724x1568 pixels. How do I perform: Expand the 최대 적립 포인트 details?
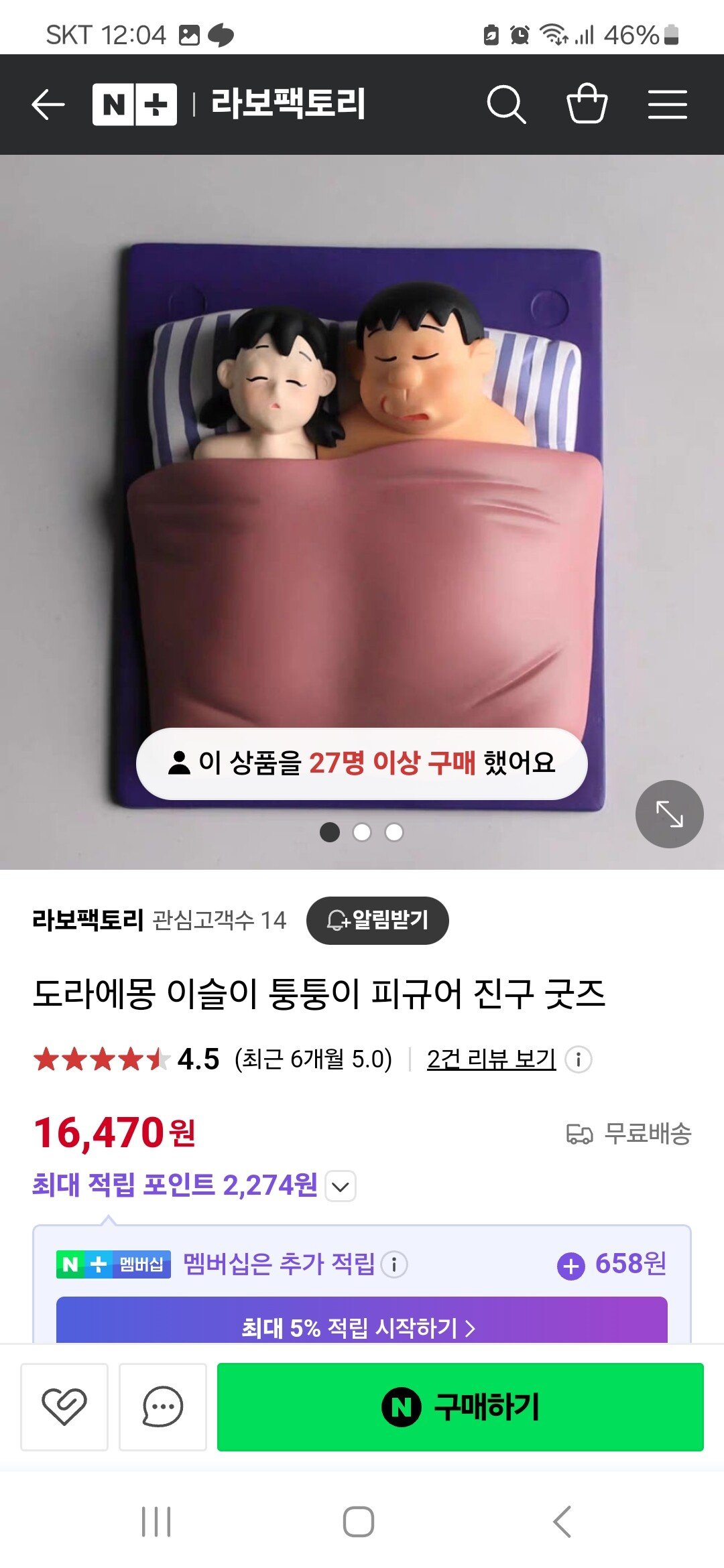pos(341,1187)
